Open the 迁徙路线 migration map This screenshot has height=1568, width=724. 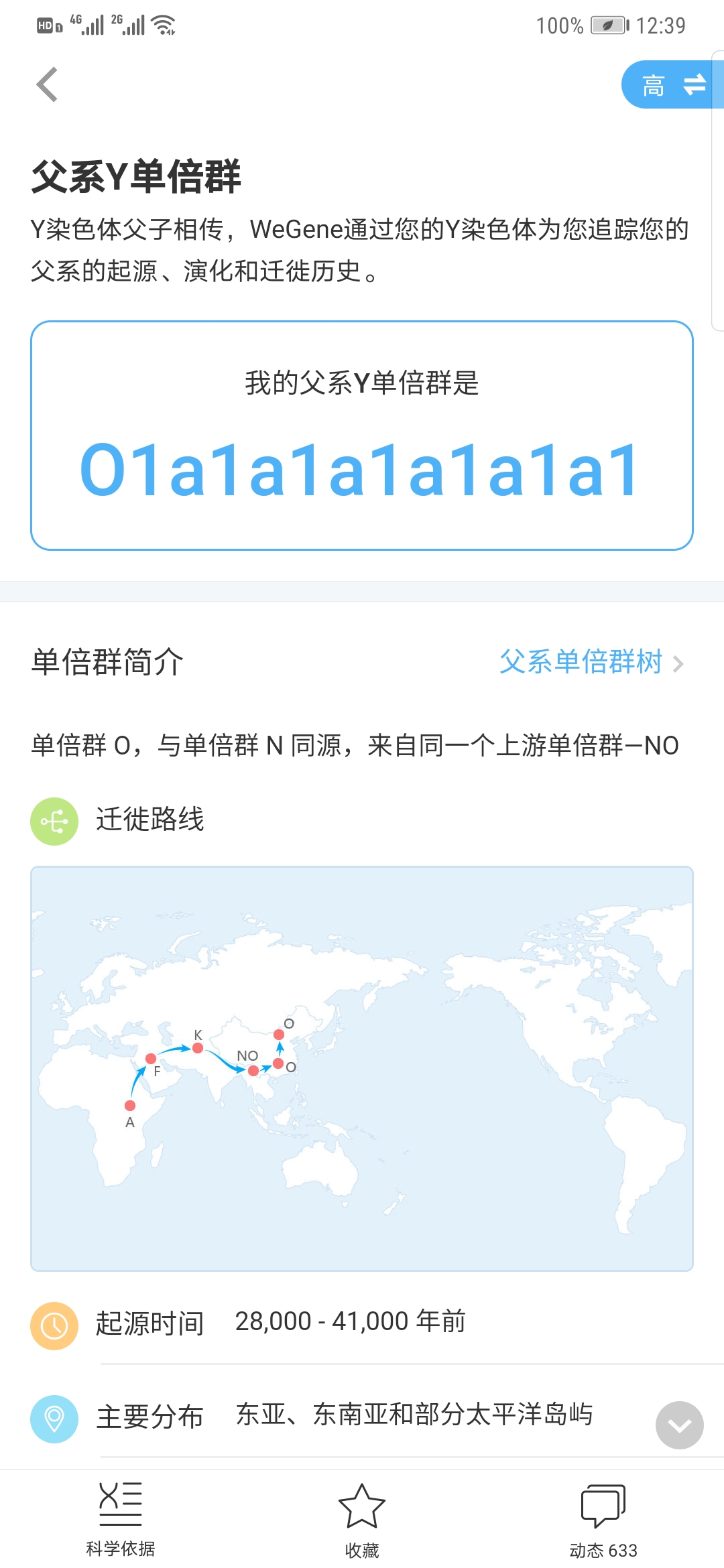(362, 1069)
